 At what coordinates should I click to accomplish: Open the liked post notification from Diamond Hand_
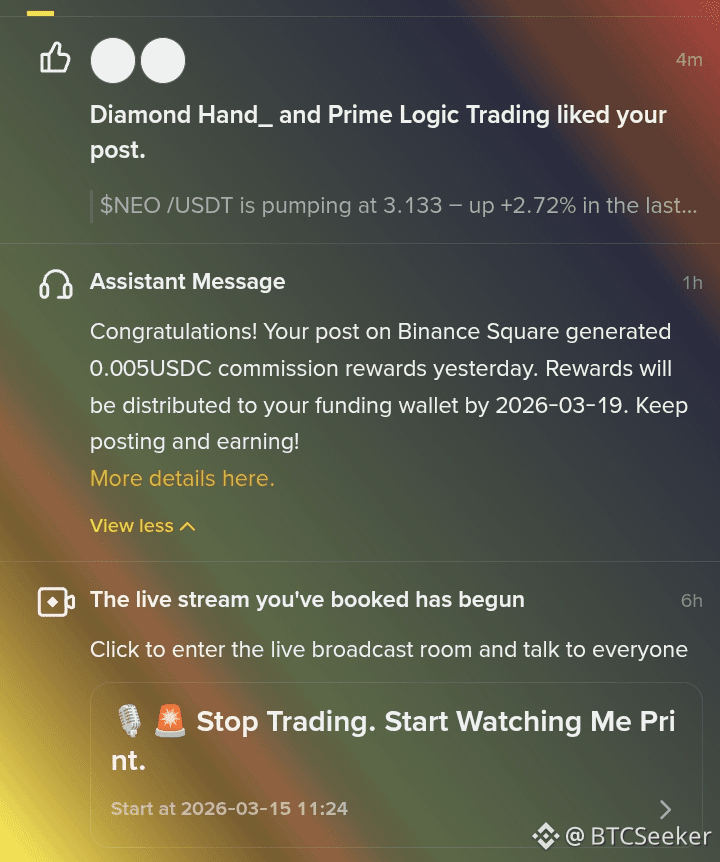click(378, 132)
